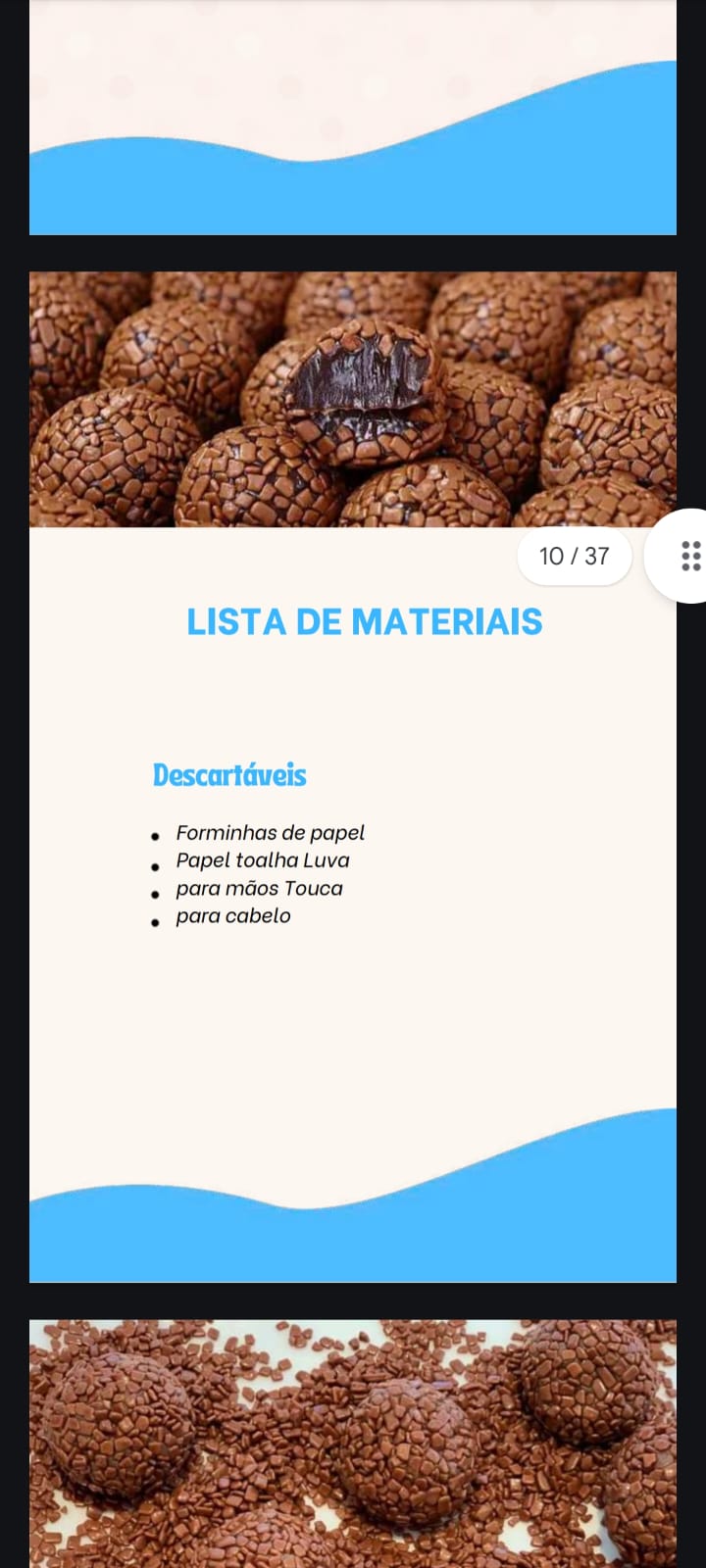Click the "10 / 37" indicator to jump pages

click(574, 556)
